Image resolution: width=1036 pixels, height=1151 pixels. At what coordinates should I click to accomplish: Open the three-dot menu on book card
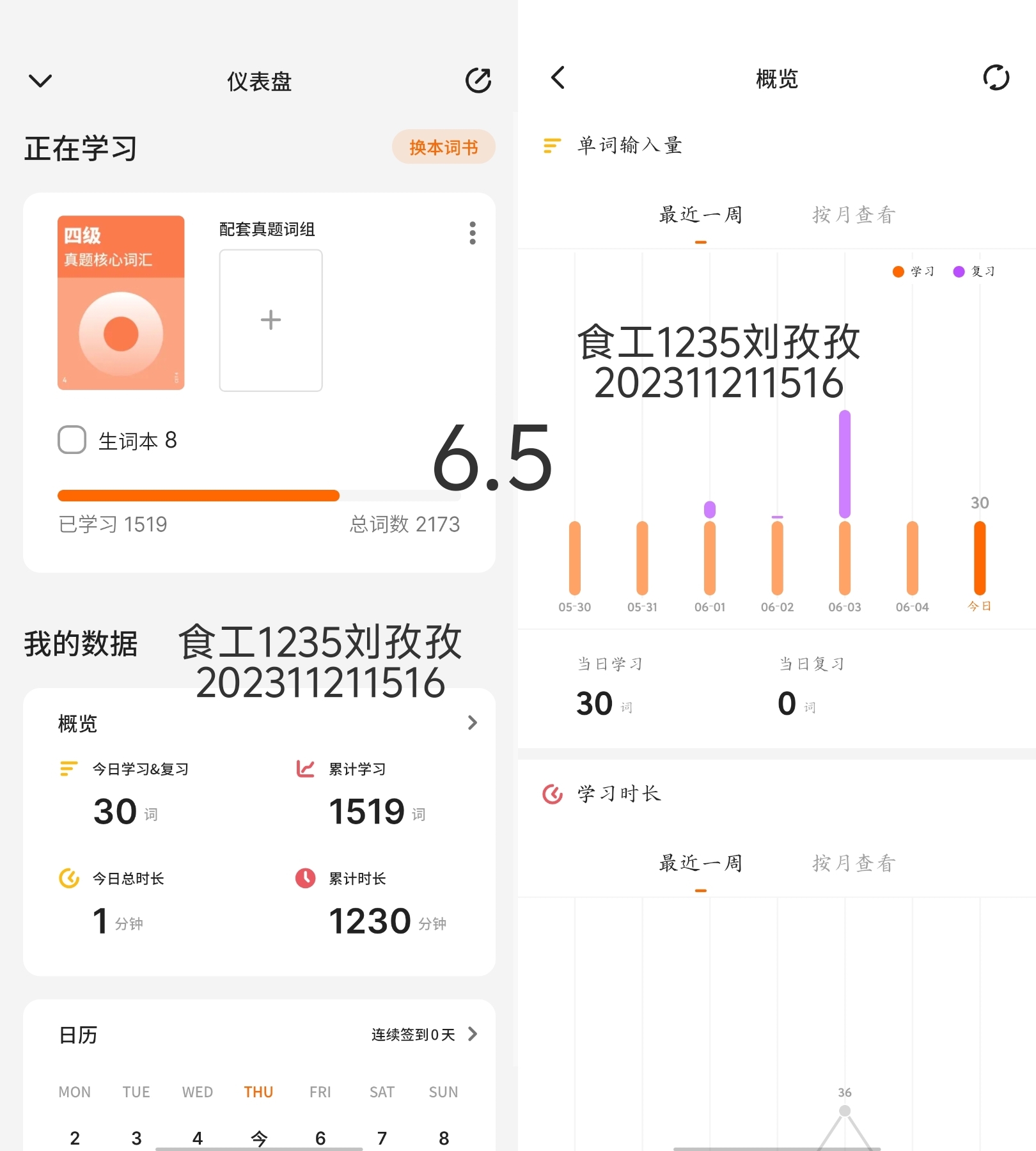pos(473,233)
